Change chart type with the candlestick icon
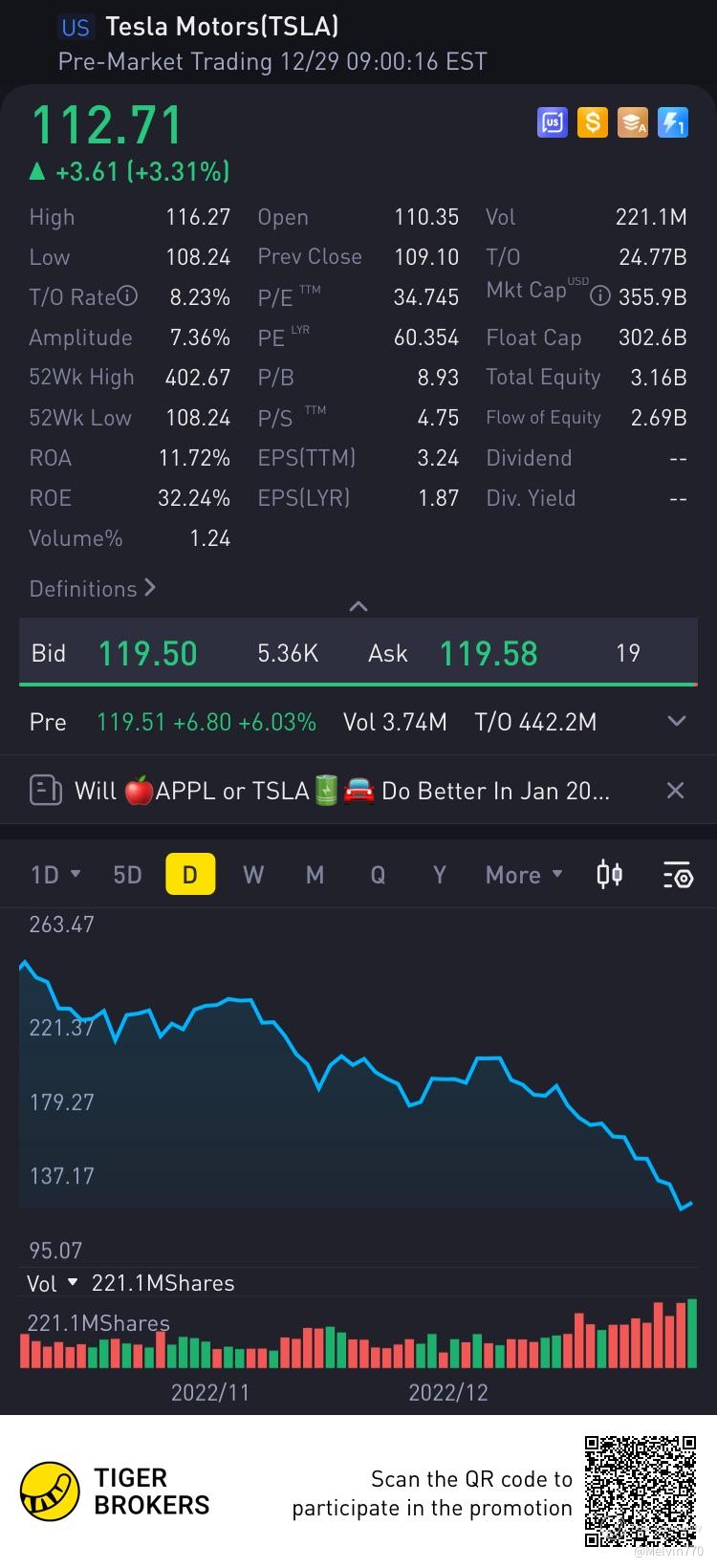717x1568 pixels. 609,875
